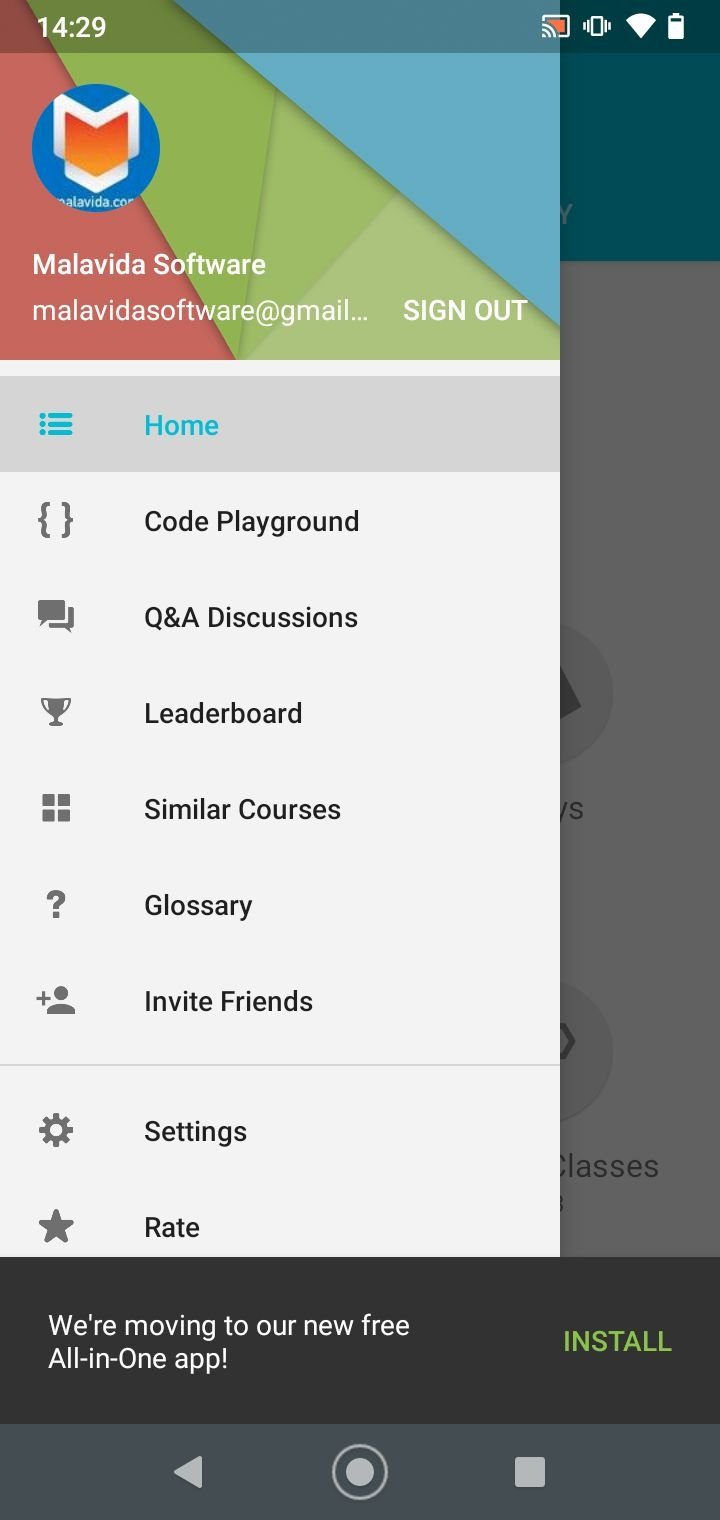View the Leaderboard
Viewport: 720px width, 1520px height.
pyautogui.click(x=280, y=713)
